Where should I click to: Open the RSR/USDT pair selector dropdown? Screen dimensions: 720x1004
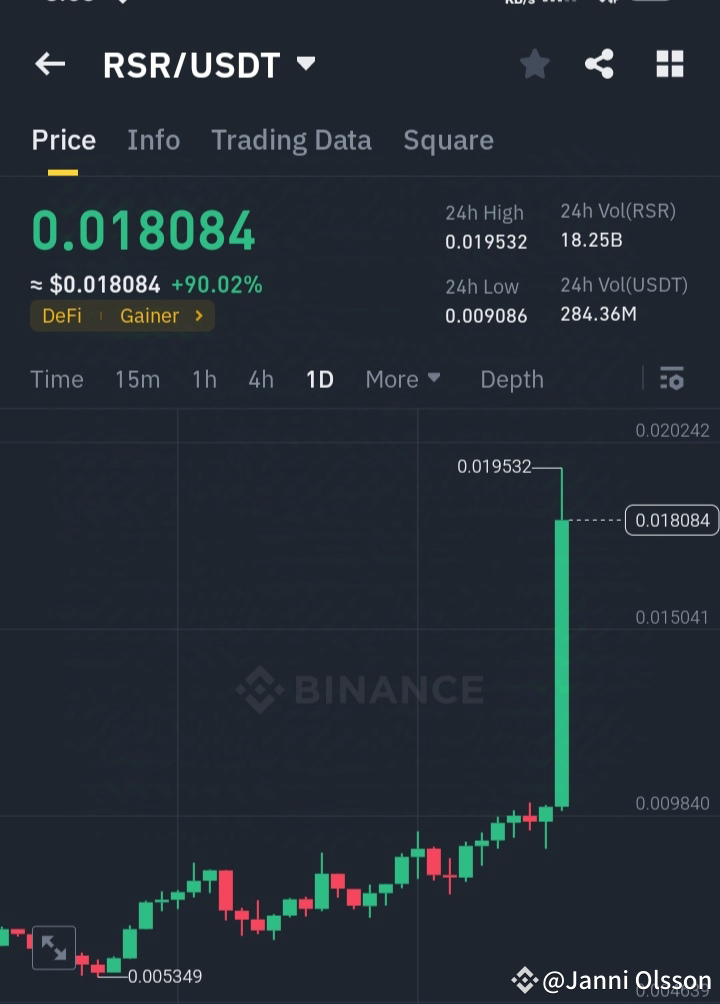[306, 63]
